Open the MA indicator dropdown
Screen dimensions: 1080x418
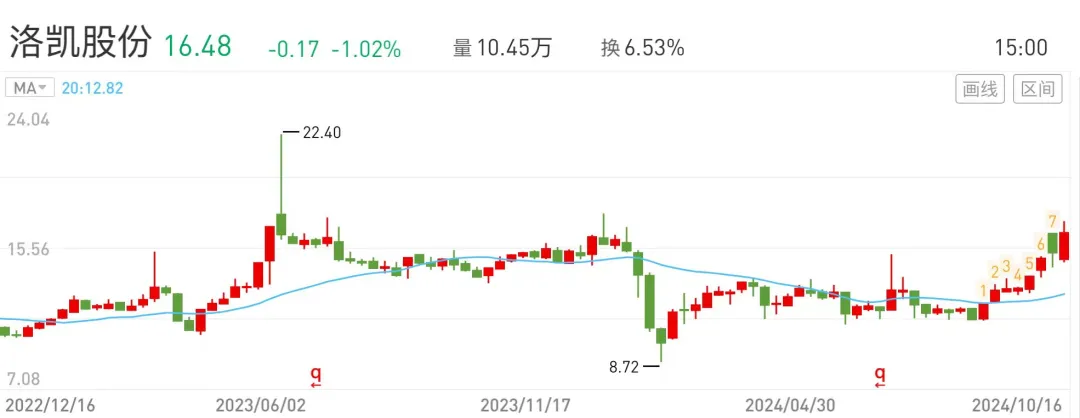[30, 88]
